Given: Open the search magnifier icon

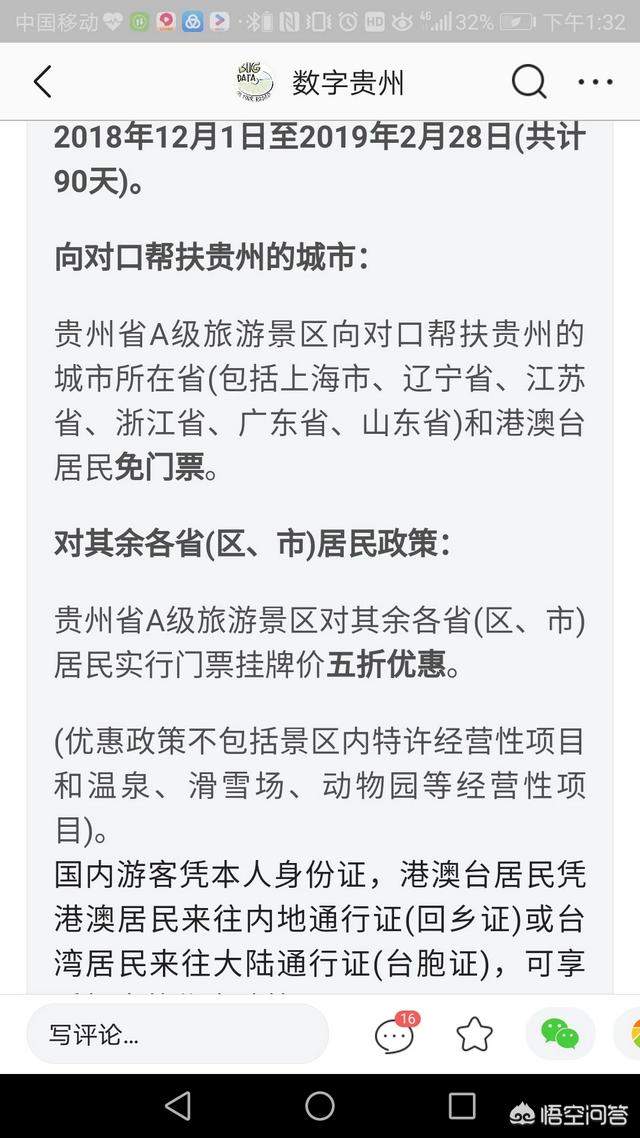Looking at the screenshot, I should coord(529,82).
